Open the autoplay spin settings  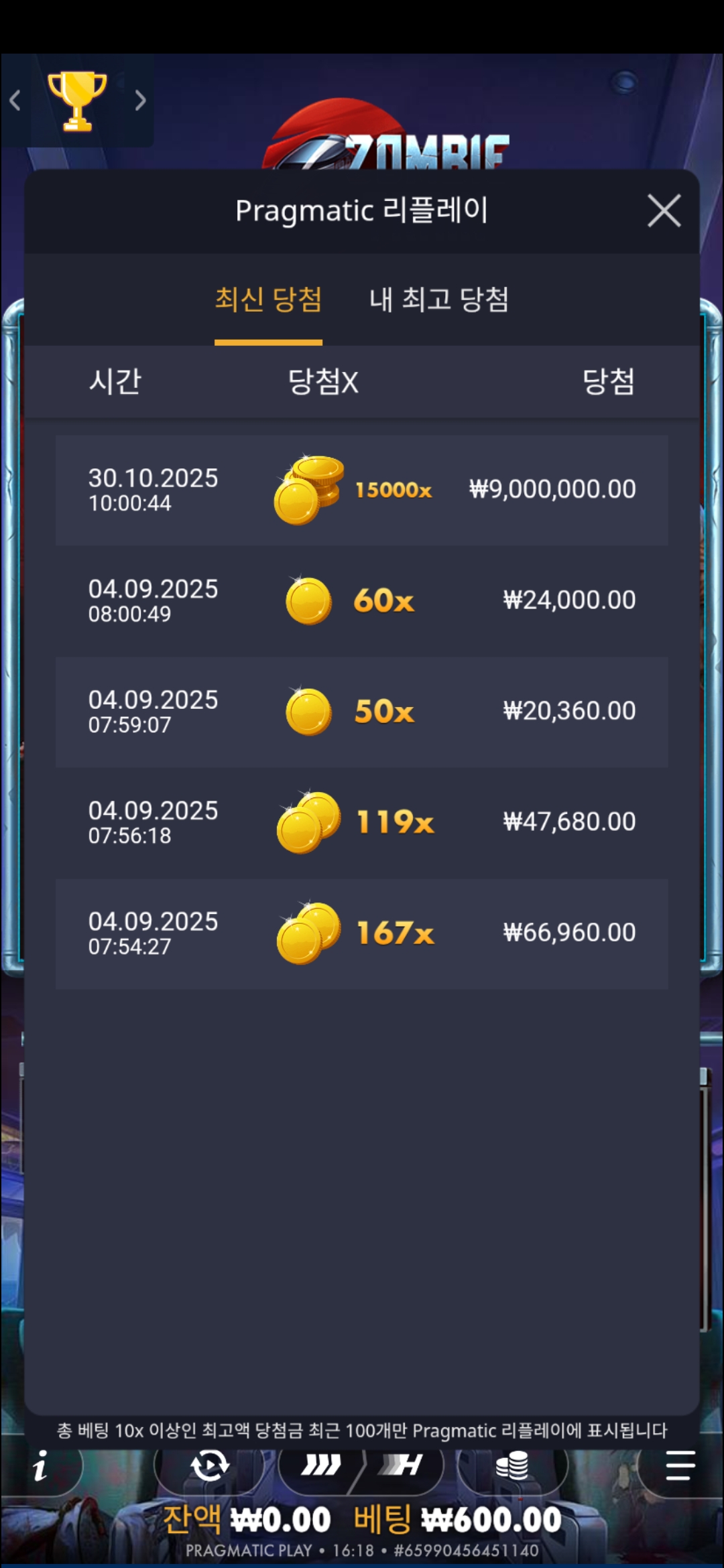pyautogui.click(x=210, y=1465)
